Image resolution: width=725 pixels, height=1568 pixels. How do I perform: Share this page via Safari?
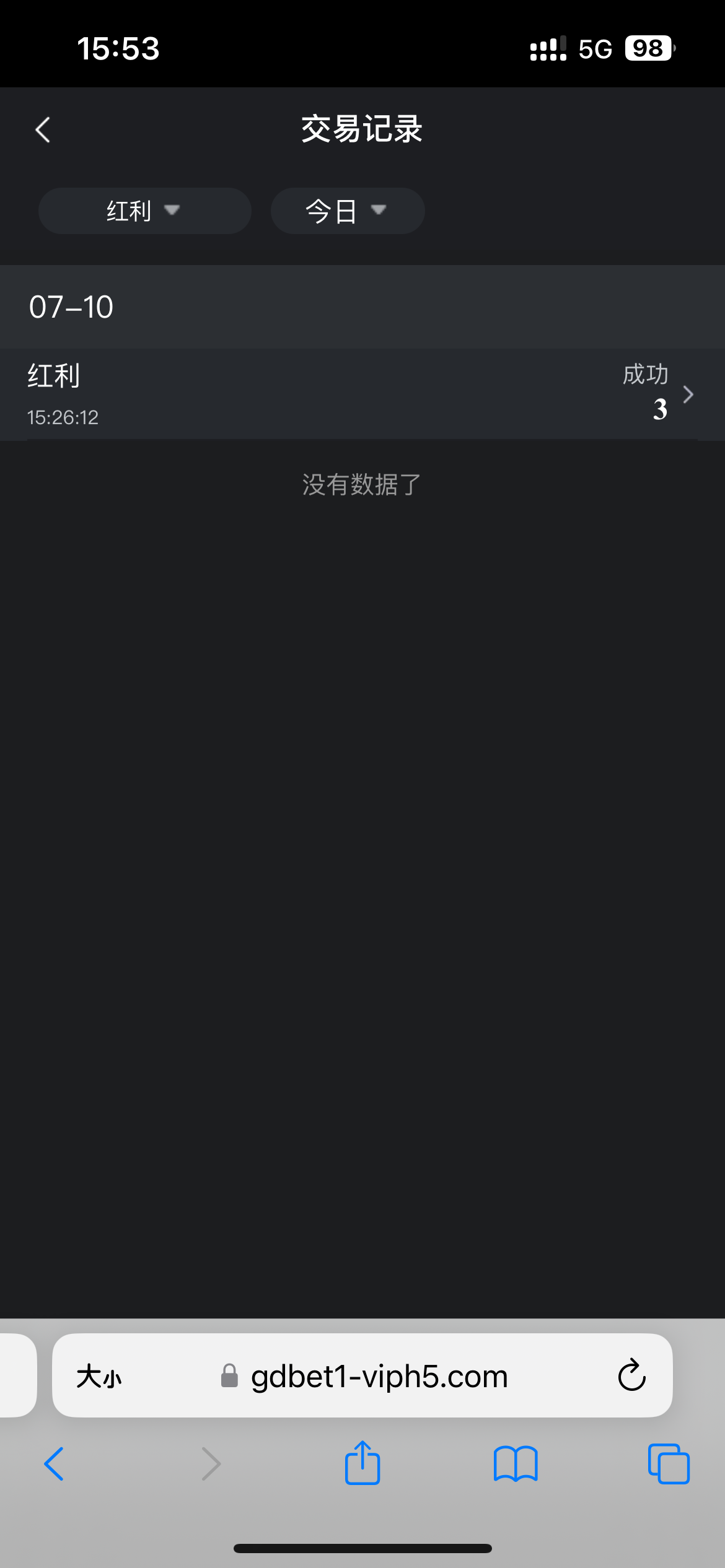362,1463
